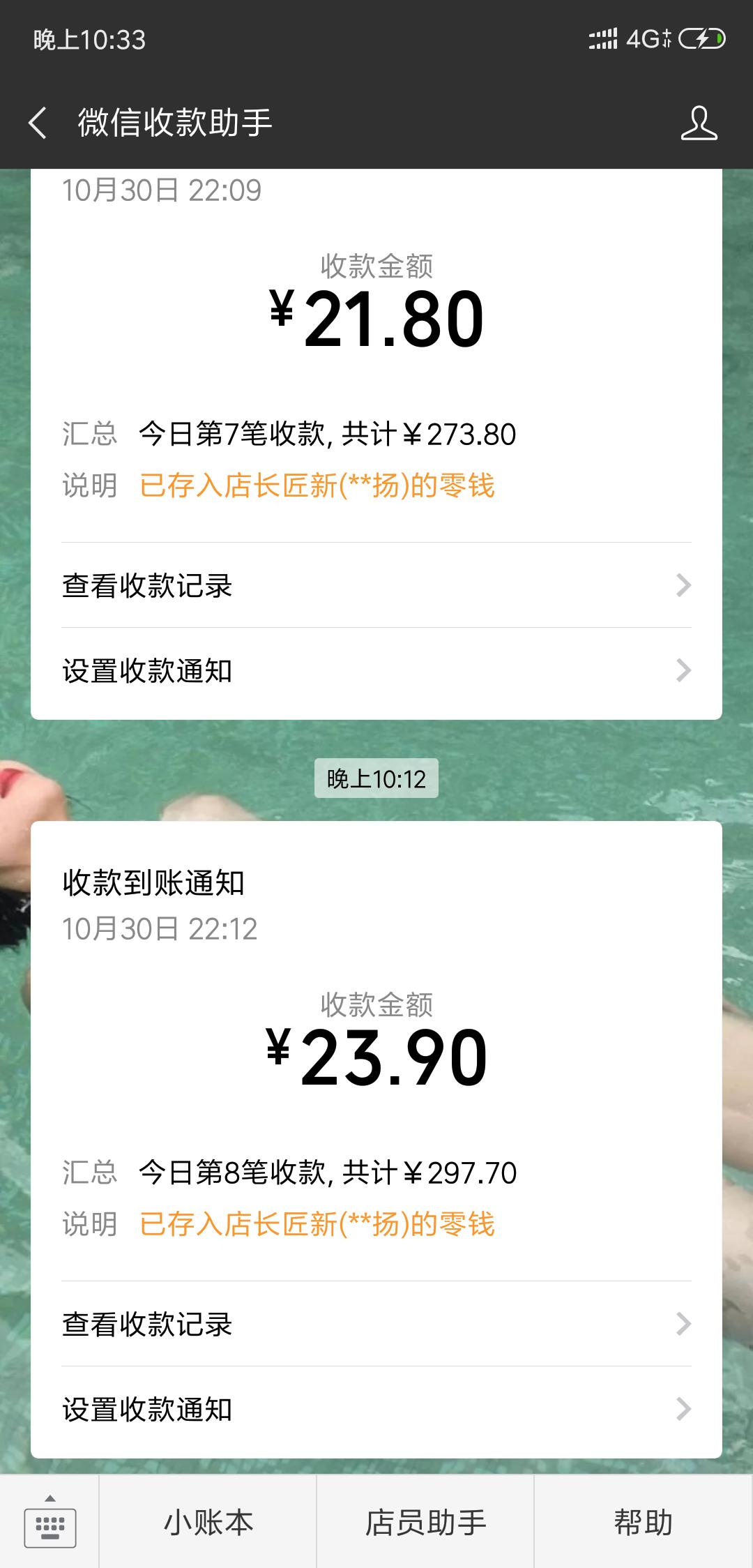Switch to keyboard input mode
The height and width of the screenshot is (1568, 753).
50,1522
